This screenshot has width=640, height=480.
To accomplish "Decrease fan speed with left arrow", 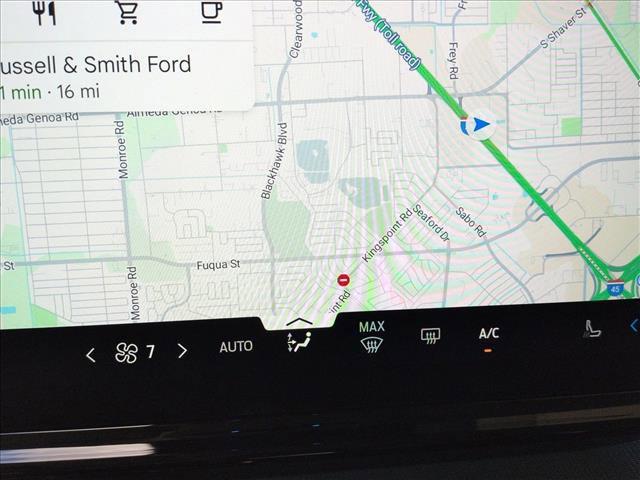I will [91, 353].
